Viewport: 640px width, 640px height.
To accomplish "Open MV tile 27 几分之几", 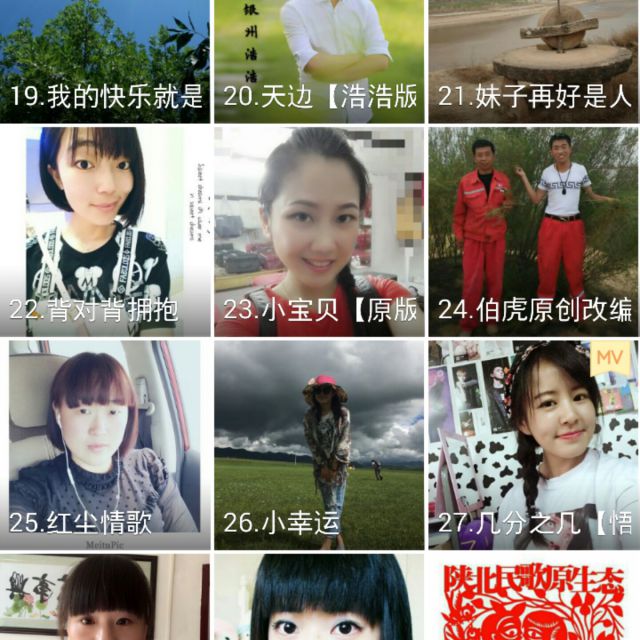I will [534, 444].
